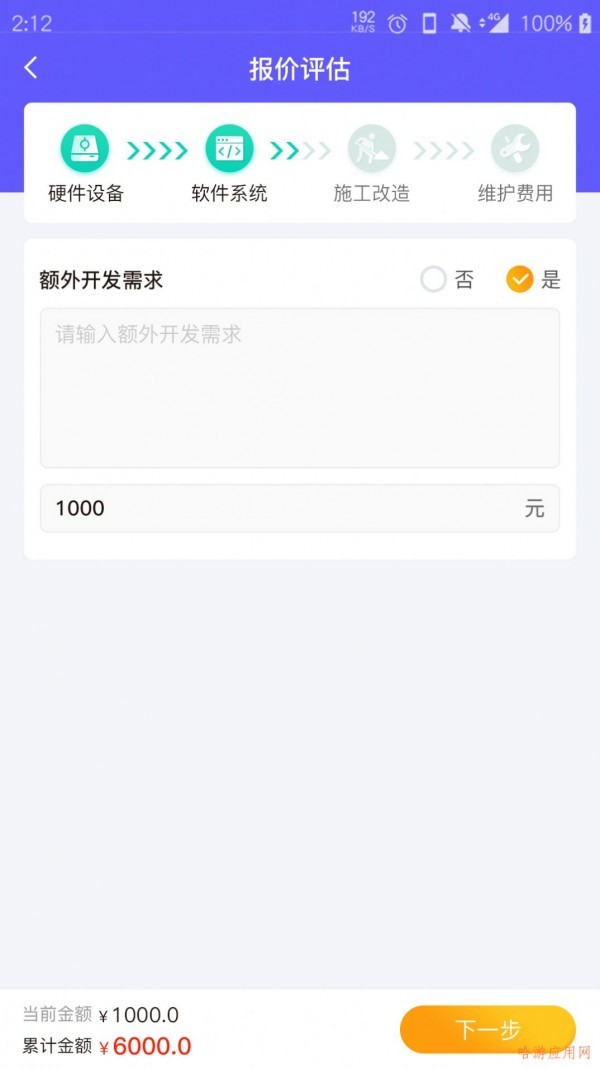Select 否 for 额外开发需求
This screenshot has height=1069, width=600.
433,279
